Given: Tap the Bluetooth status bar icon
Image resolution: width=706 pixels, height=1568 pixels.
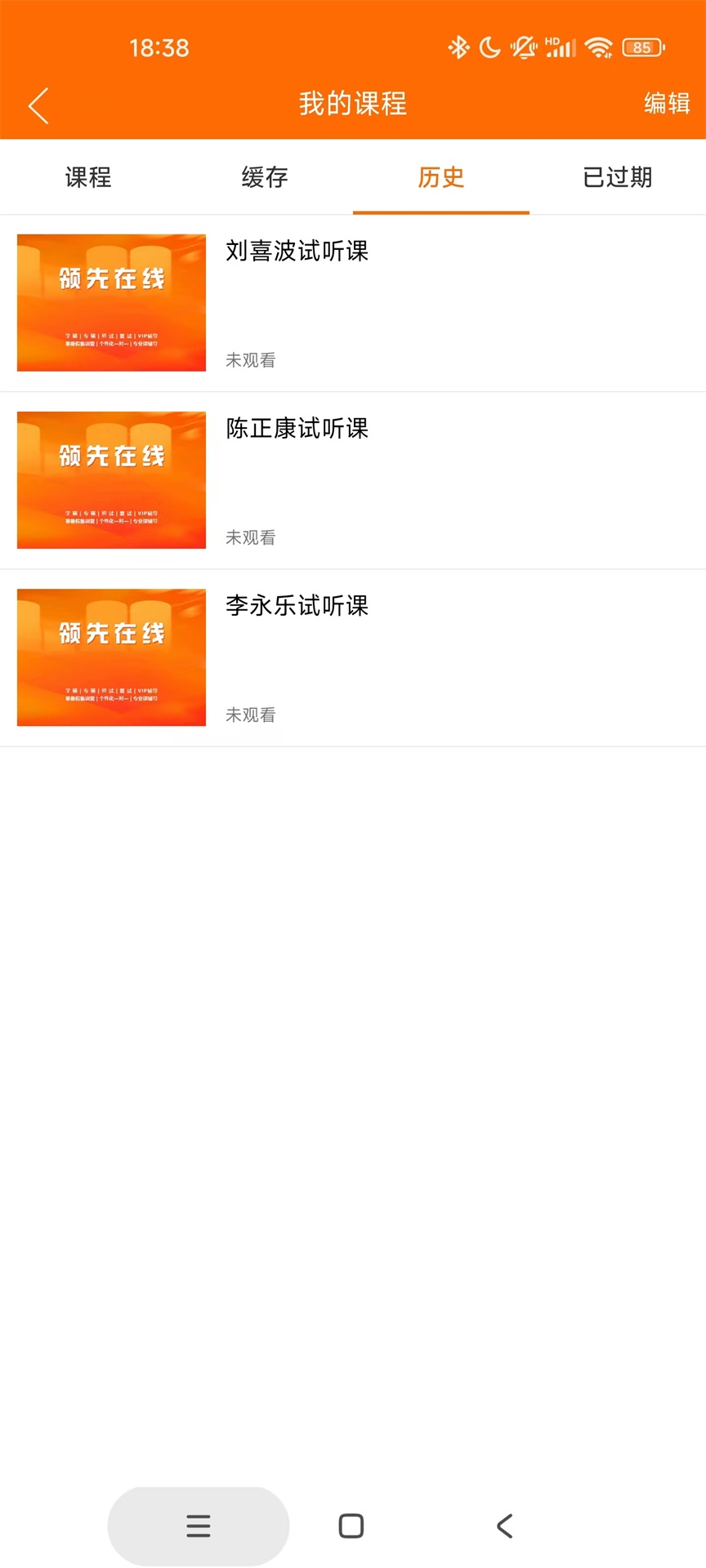Looking at the screenshot, I should click(460, 47).
